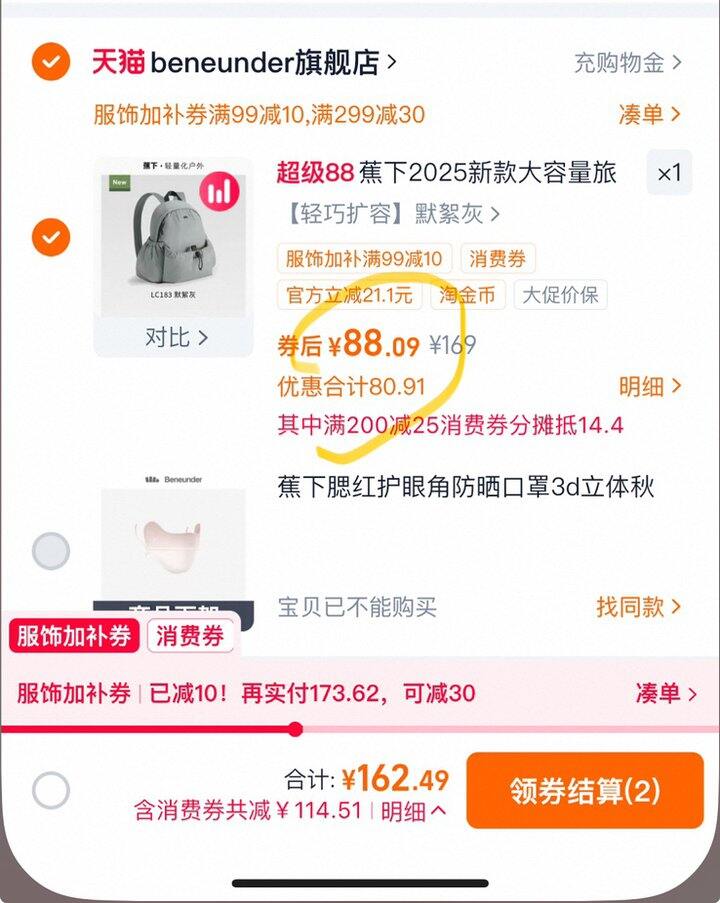720x903 pixels.
Task: Open the beneunder旗舰店 store page
Action: (244, 62)
